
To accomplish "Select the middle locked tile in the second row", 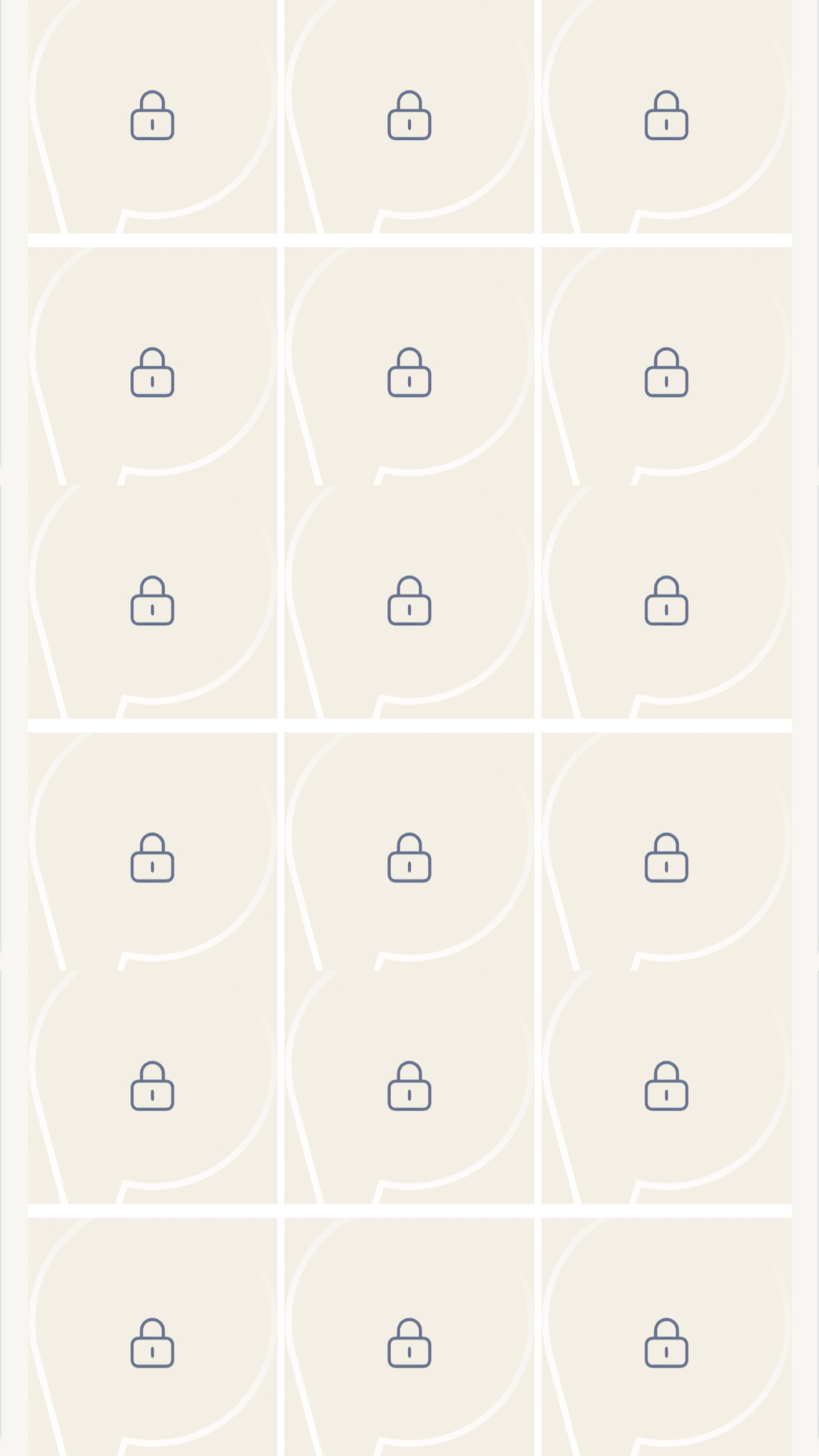I will (x=409, y=372).
